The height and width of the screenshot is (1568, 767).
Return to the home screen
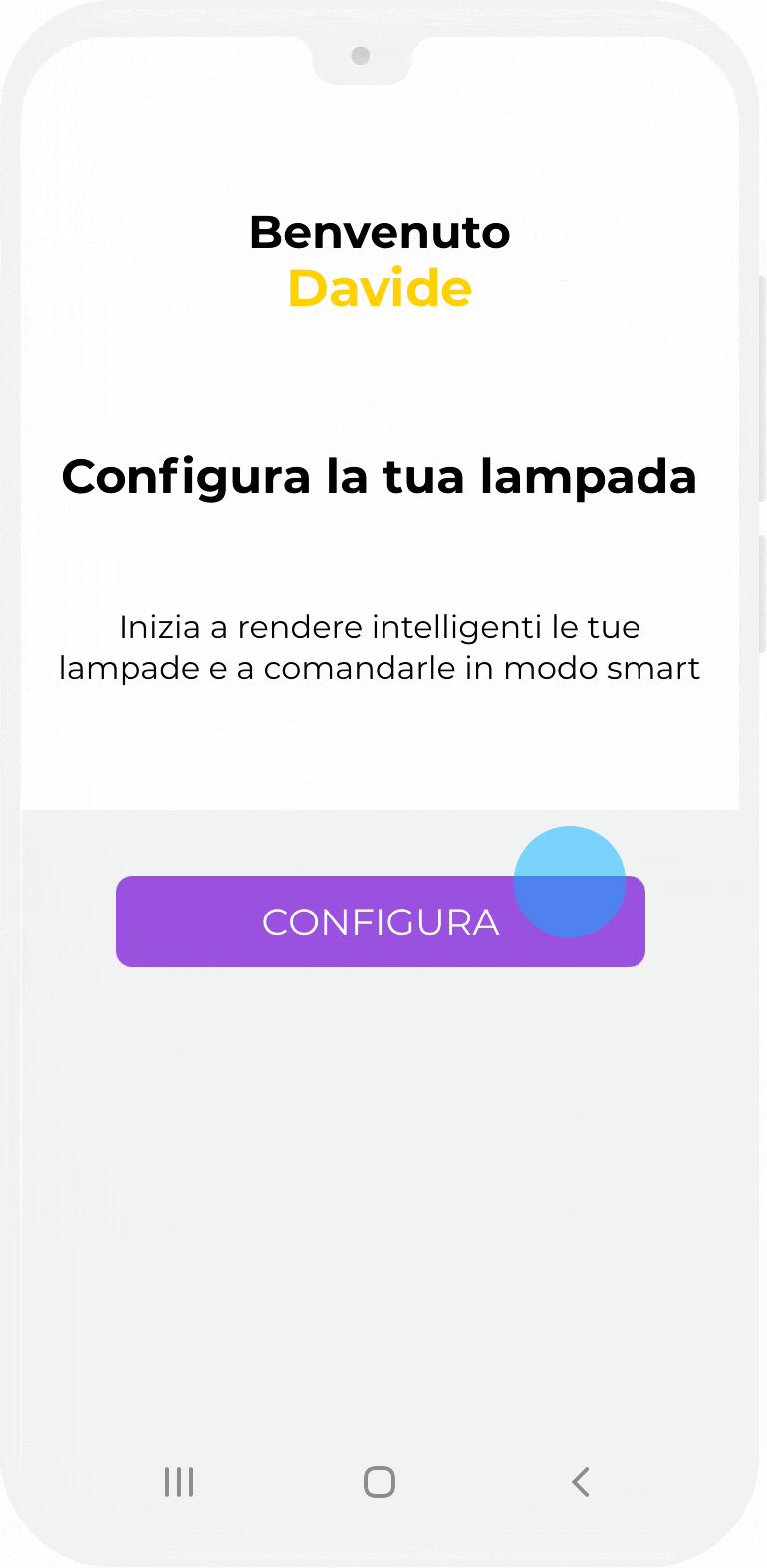[x=380, y=1482]
